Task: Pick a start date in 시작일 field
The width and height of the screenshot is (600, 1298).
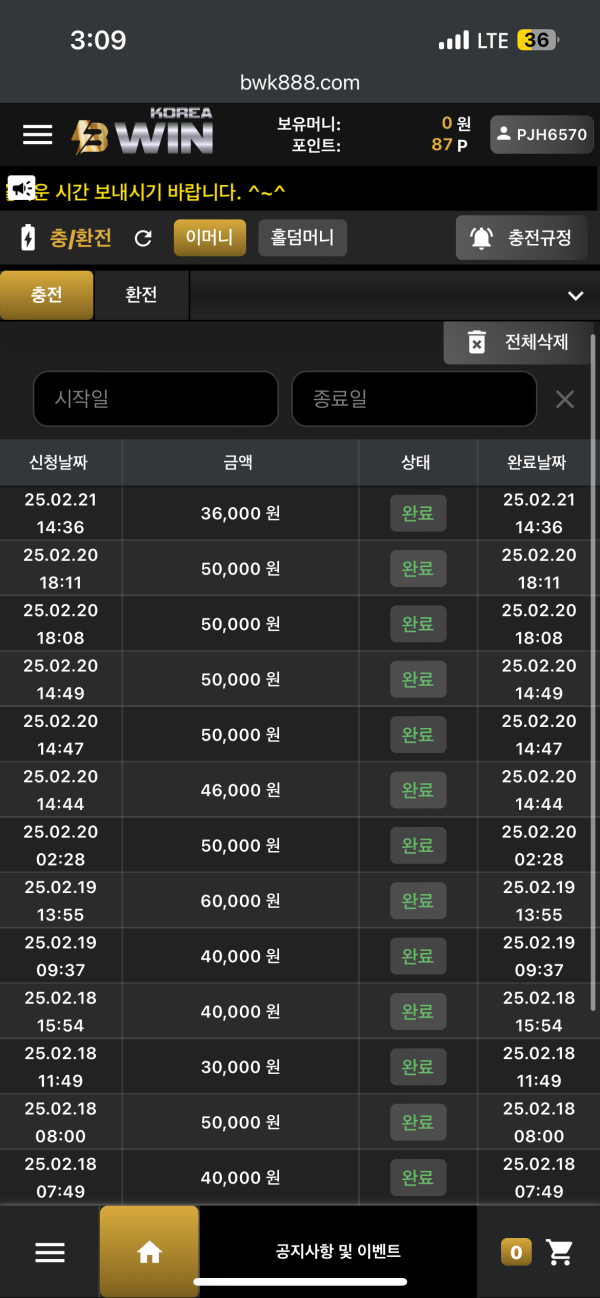Action: pyautogui.click(x=156, y=399)
